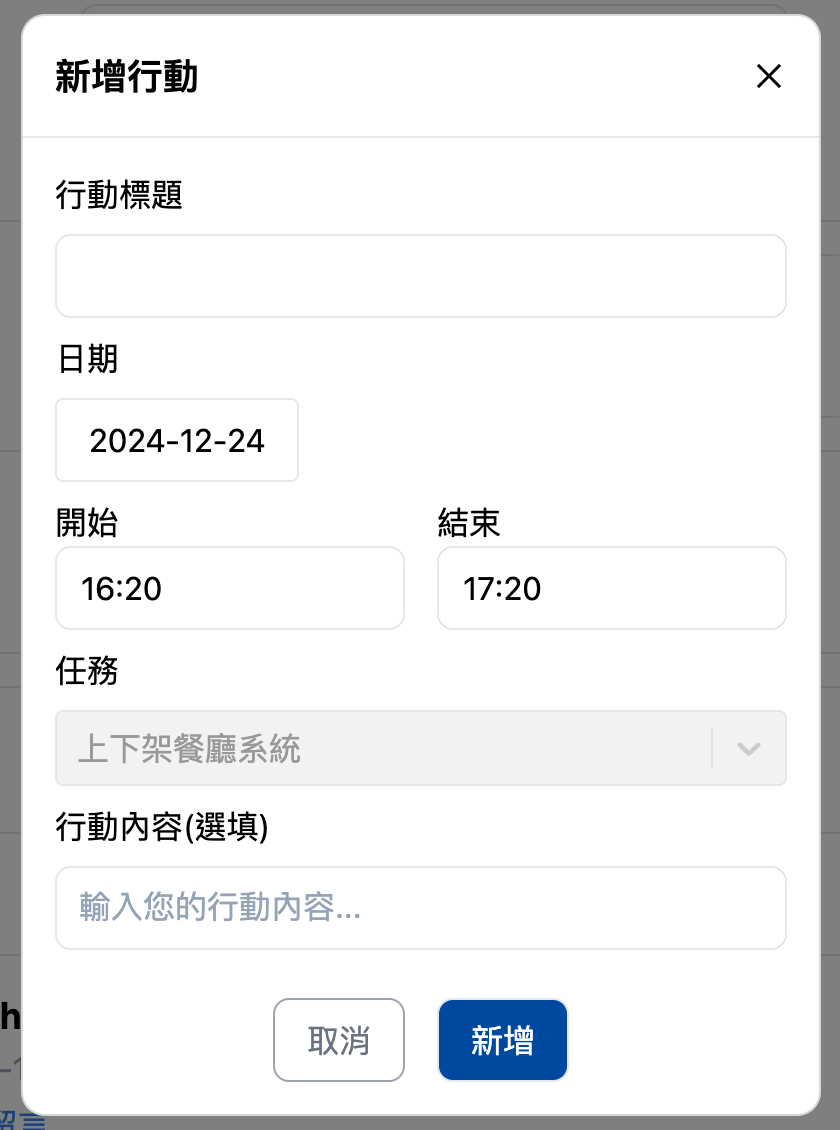Click the 日期 date label
The width and height of the screenshot is (840, 1130).
86,360
